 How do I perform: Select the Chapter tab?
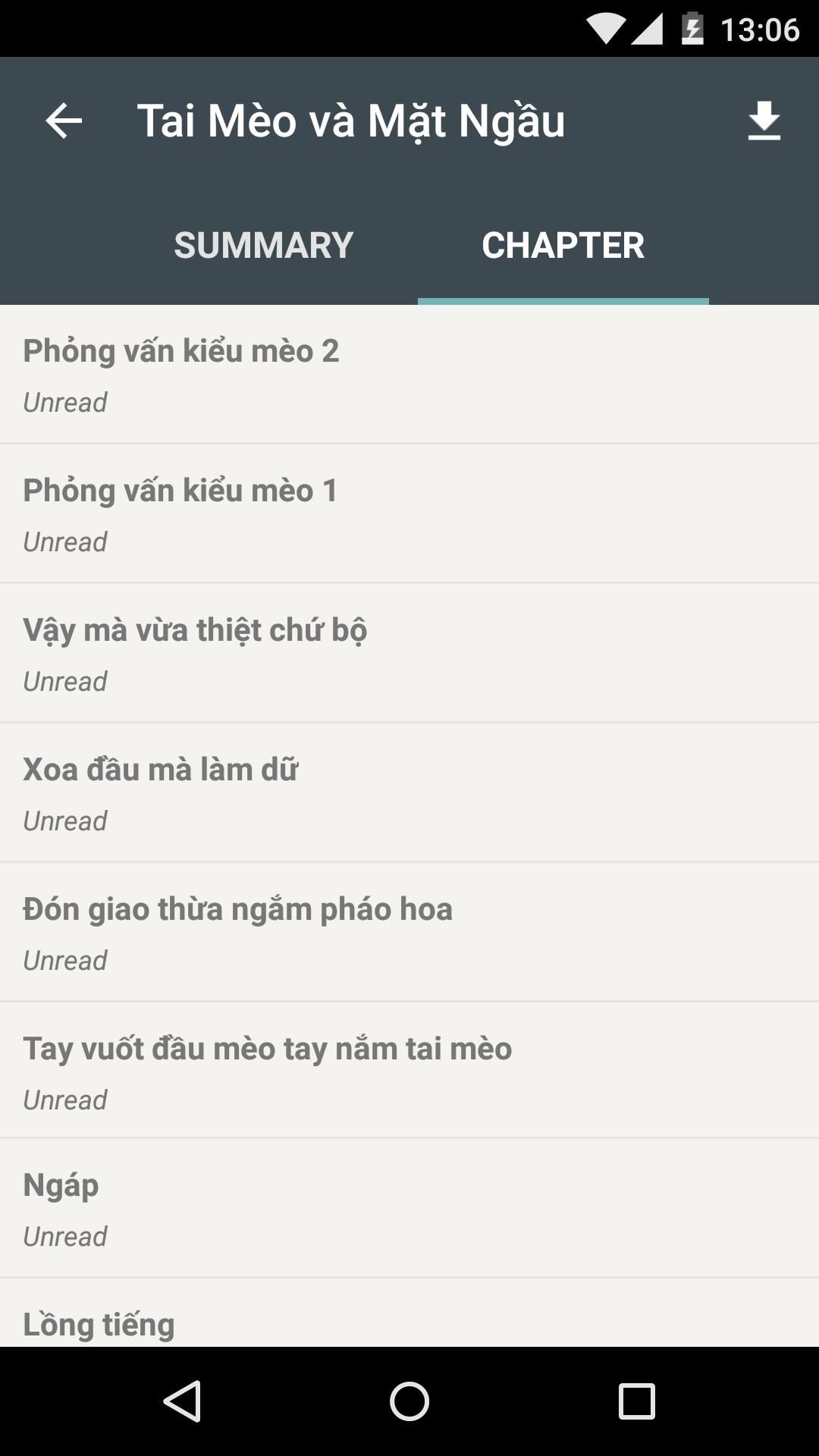tap(563, 245)
